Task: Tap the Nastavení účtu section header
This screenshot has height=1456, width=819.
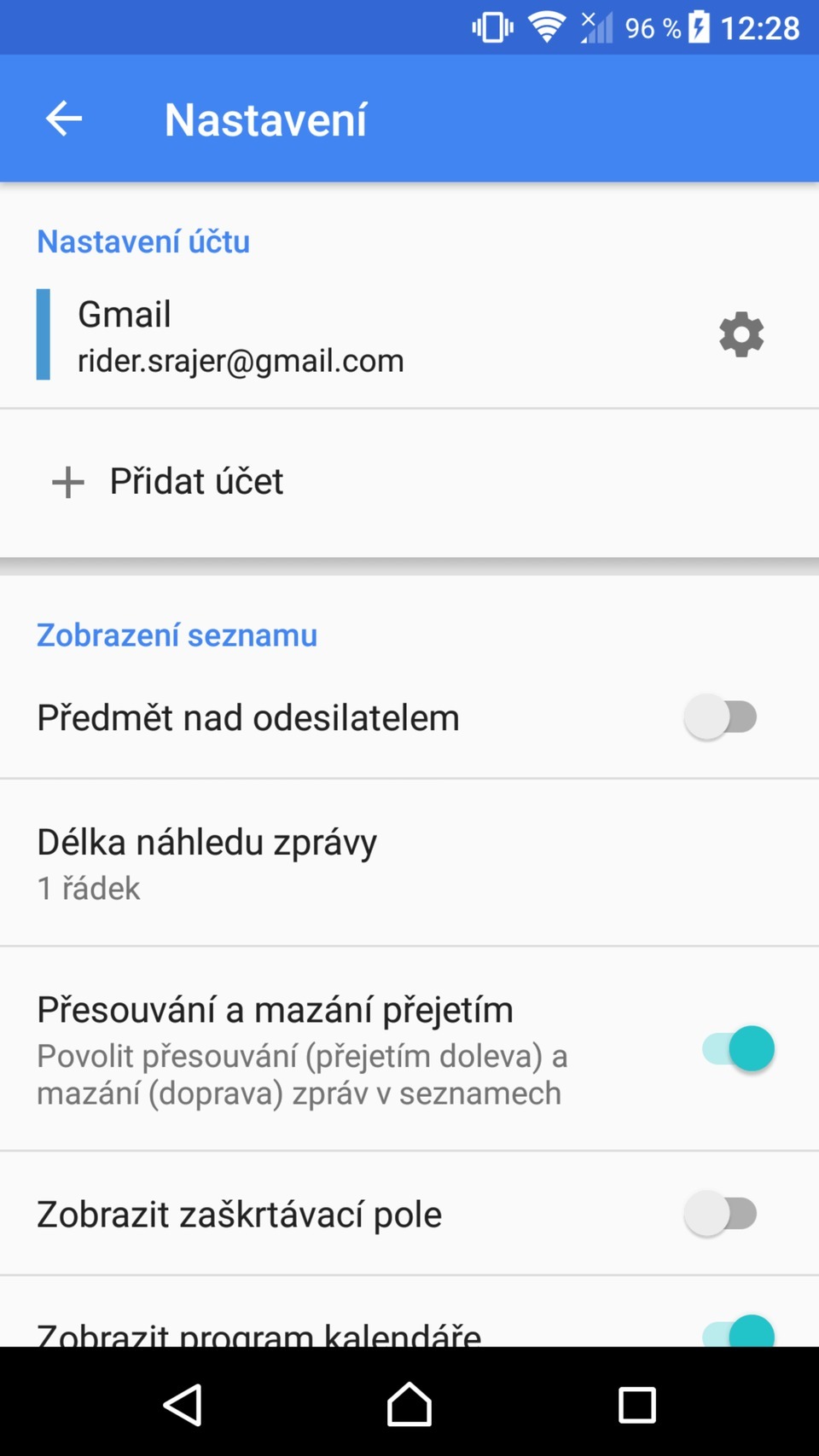Action: click(142, 241)
